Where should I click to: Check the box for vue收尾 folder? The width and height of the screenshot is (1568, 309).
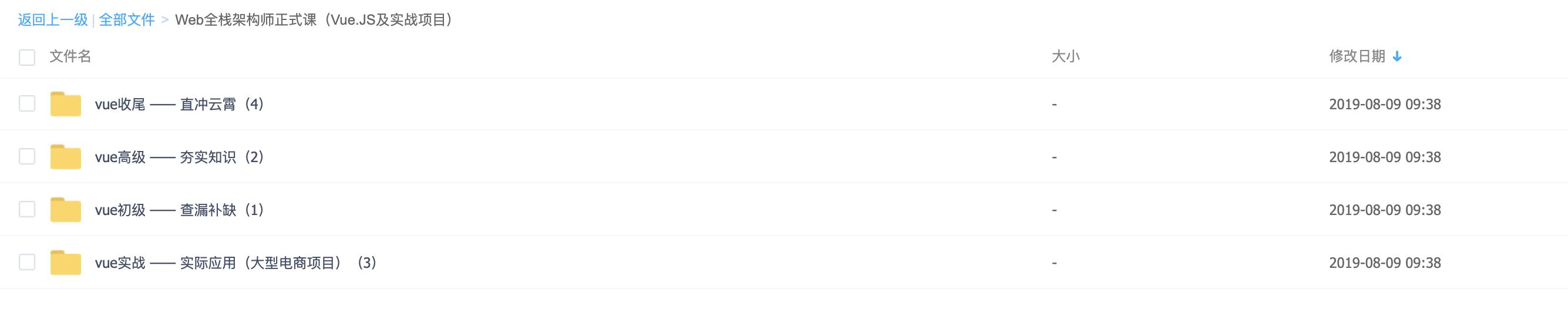[27, 103]
